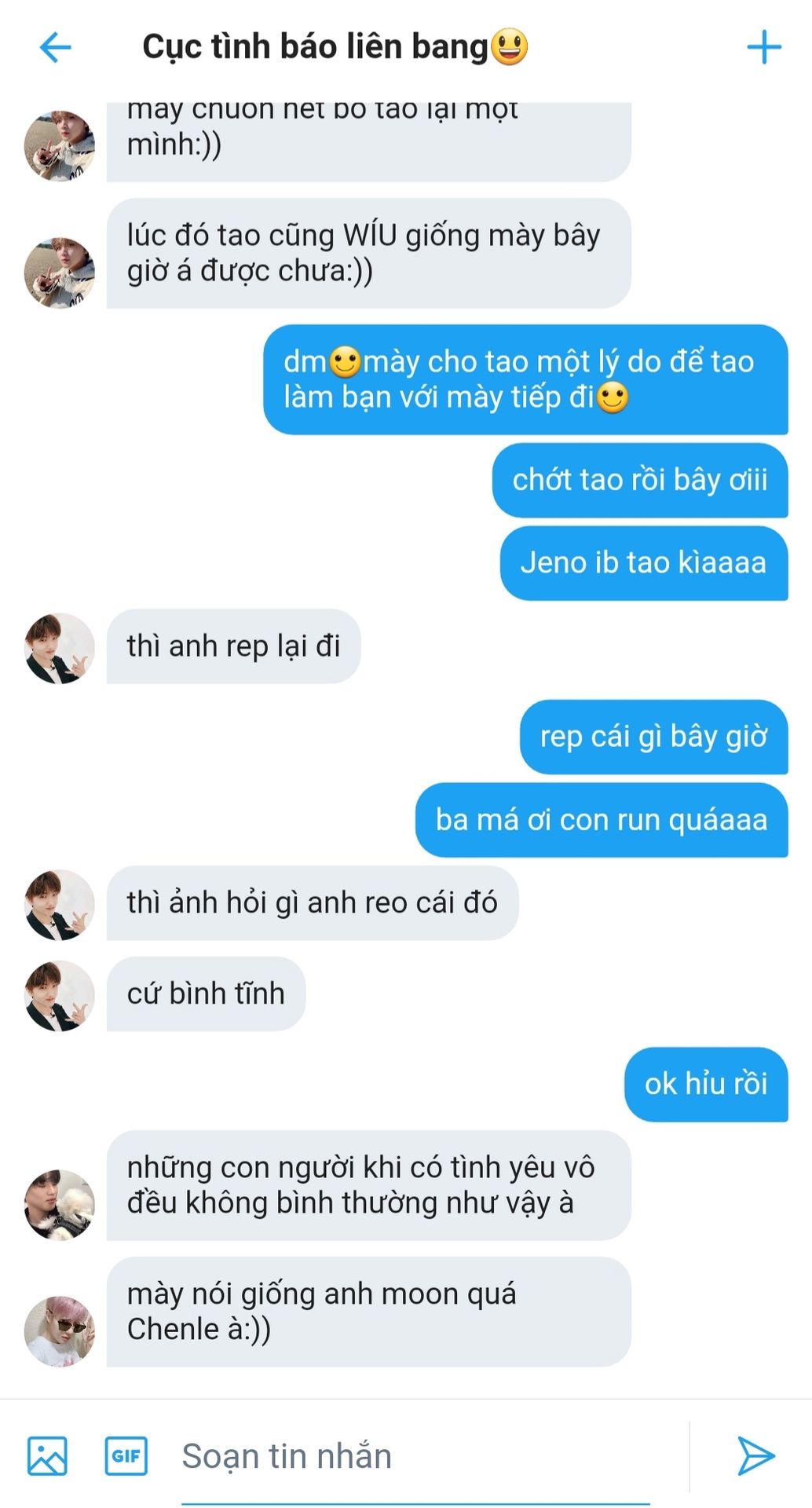Tap the plus icon in the header
Screen dimensions: 812x1508
click(x=763, y=47)
